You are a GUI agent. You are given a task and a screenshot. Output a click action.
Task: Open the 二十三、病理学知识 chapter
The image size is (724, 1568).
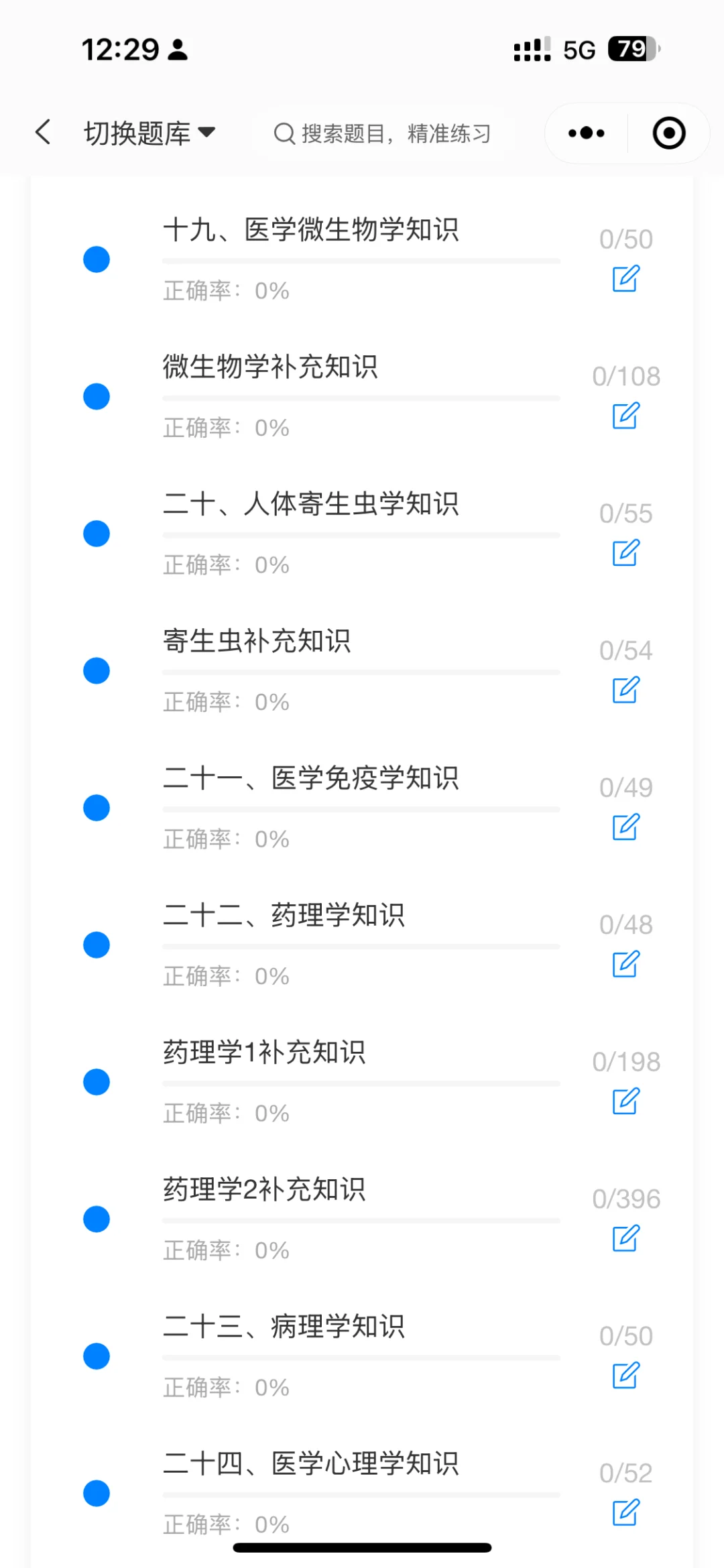(284, 1327)
